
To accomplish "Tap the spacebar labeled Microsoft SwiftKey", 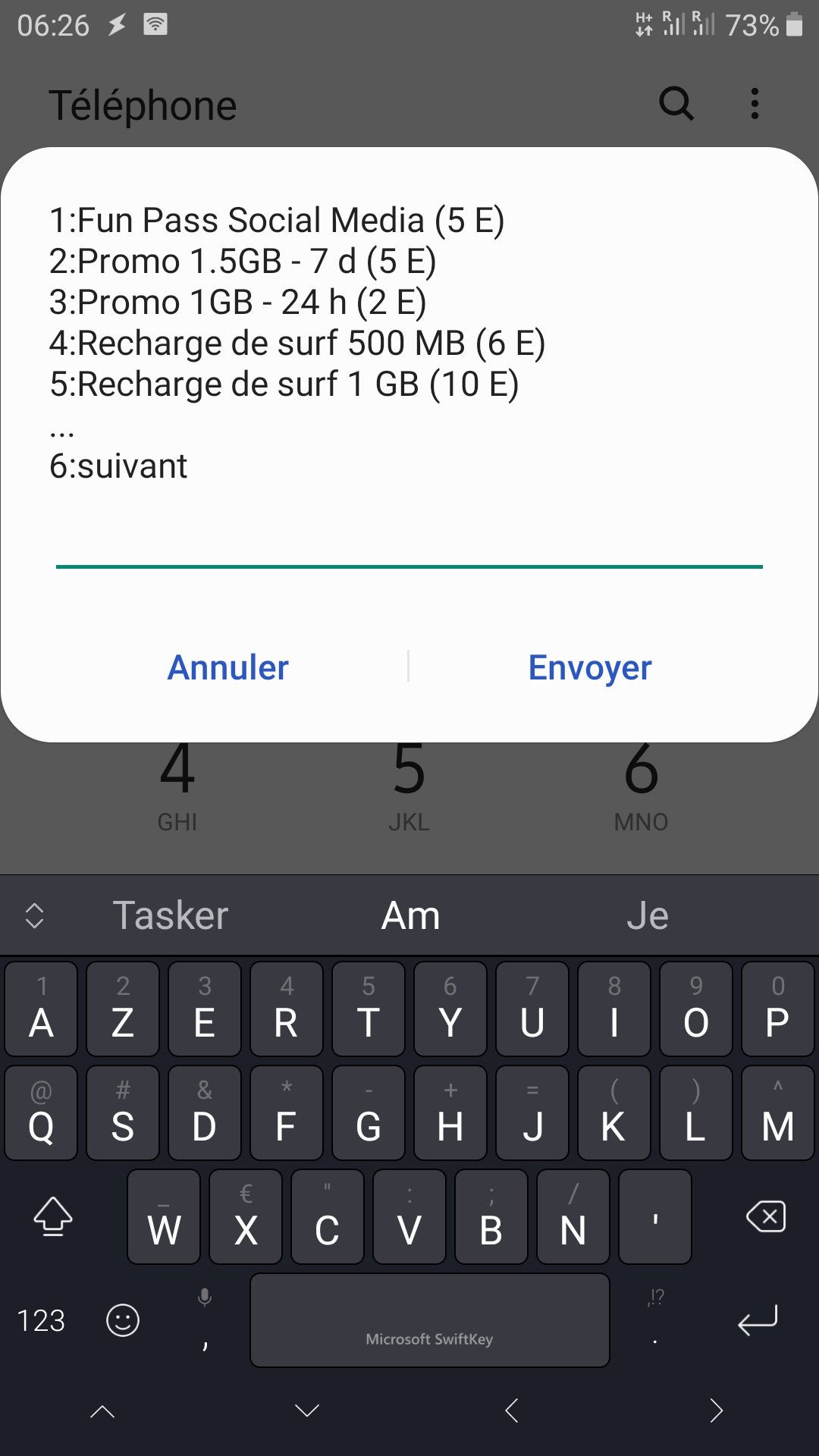I will [x=429, y=1320].
